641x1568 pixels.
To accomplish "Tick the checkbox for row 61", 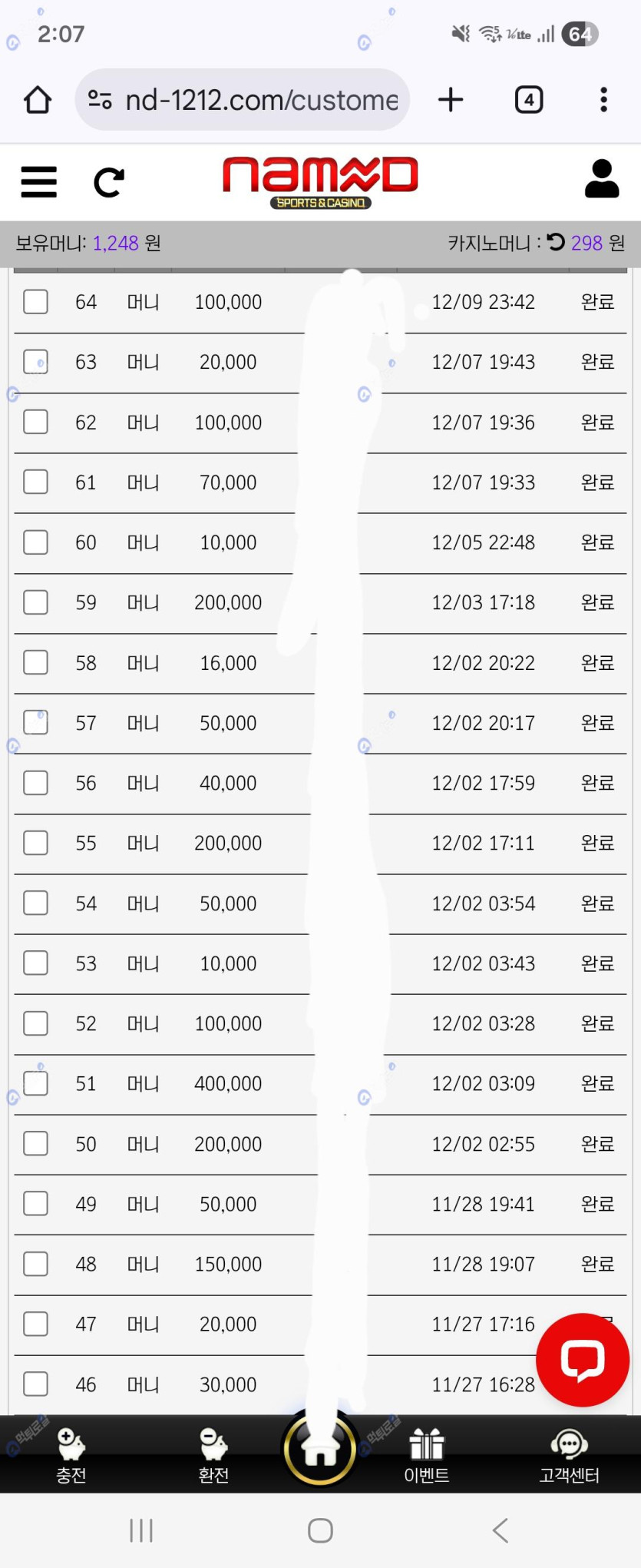I will point(35,482).
